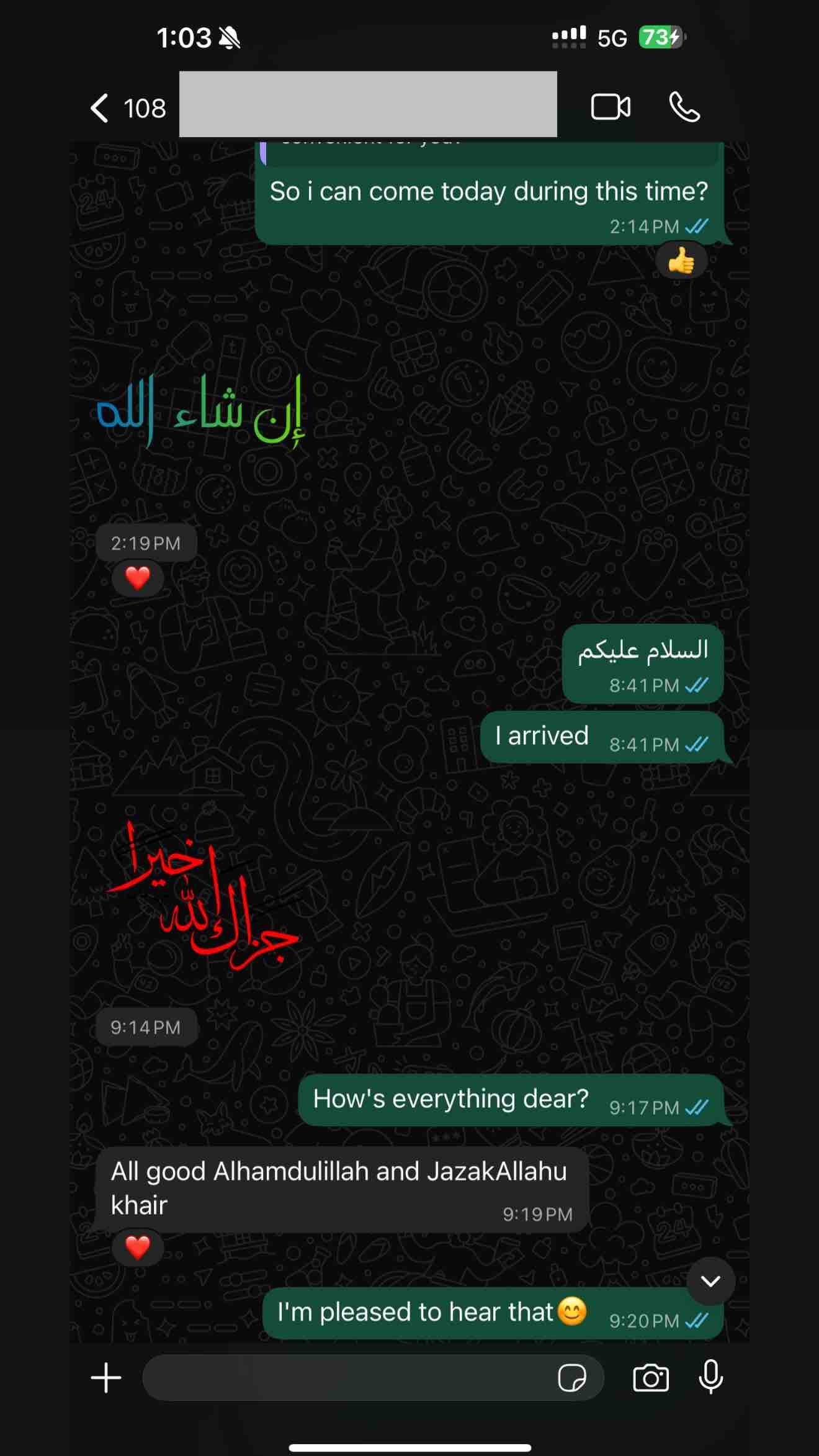Open the colorful Arabic In sha Allah sticker
Screen dimensions: 819x1456
(x=200, y=411)
